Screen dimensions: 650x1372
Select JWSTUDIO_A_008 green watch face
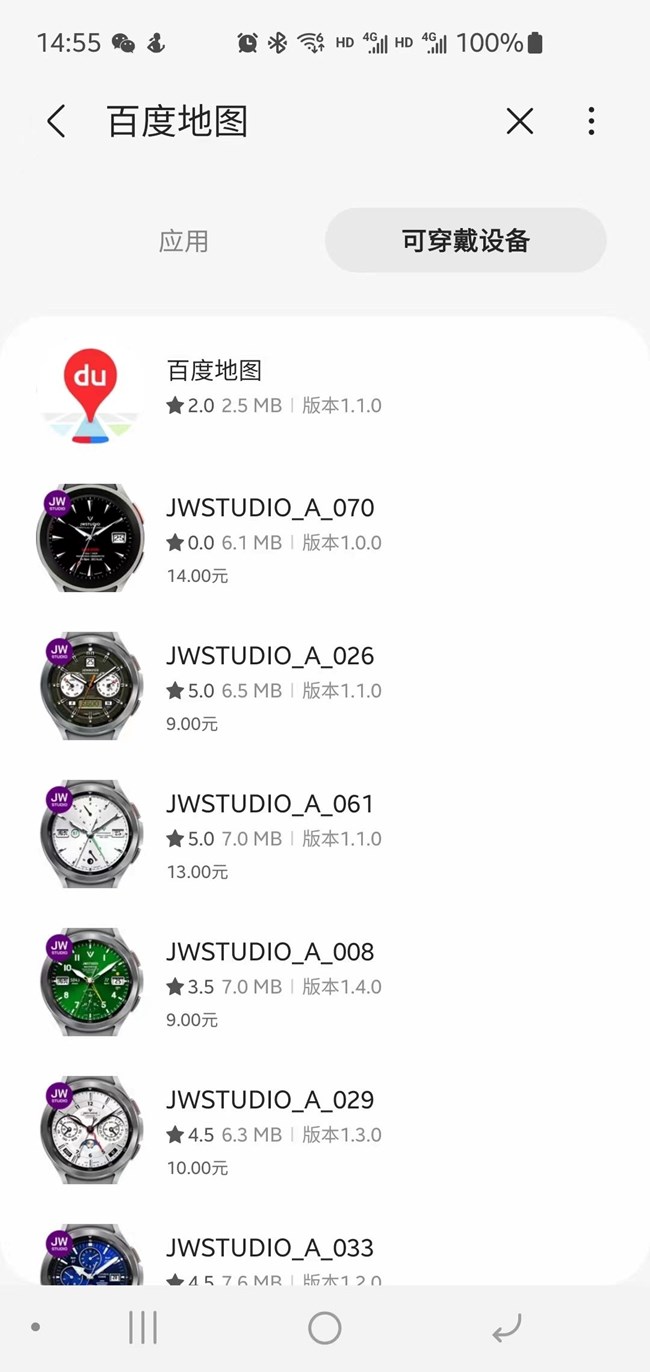[x=325, y=983]
